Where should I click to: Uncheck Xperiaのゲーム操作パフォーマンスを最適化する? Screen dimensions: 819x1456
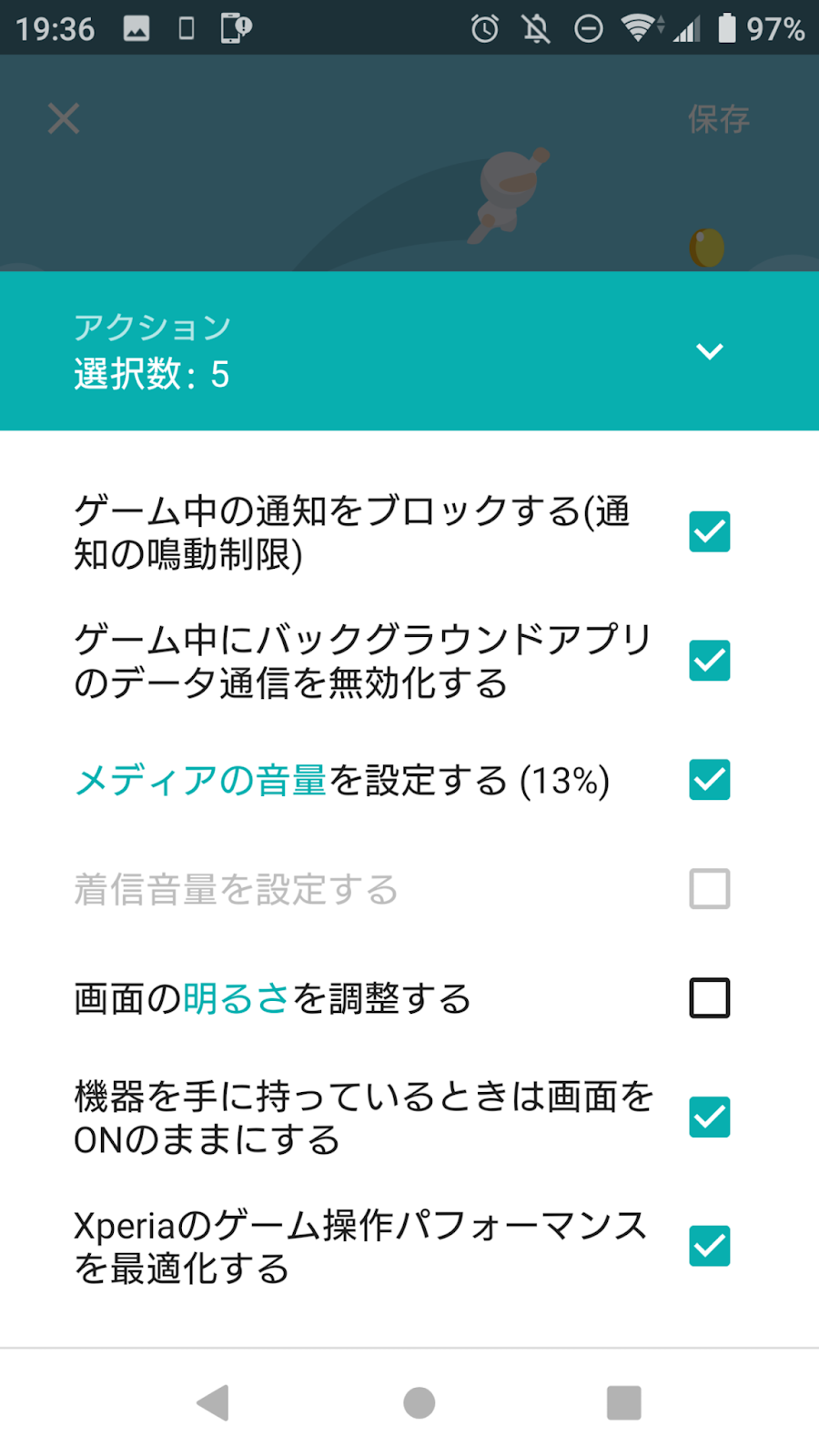click(x=710, y=1246)
